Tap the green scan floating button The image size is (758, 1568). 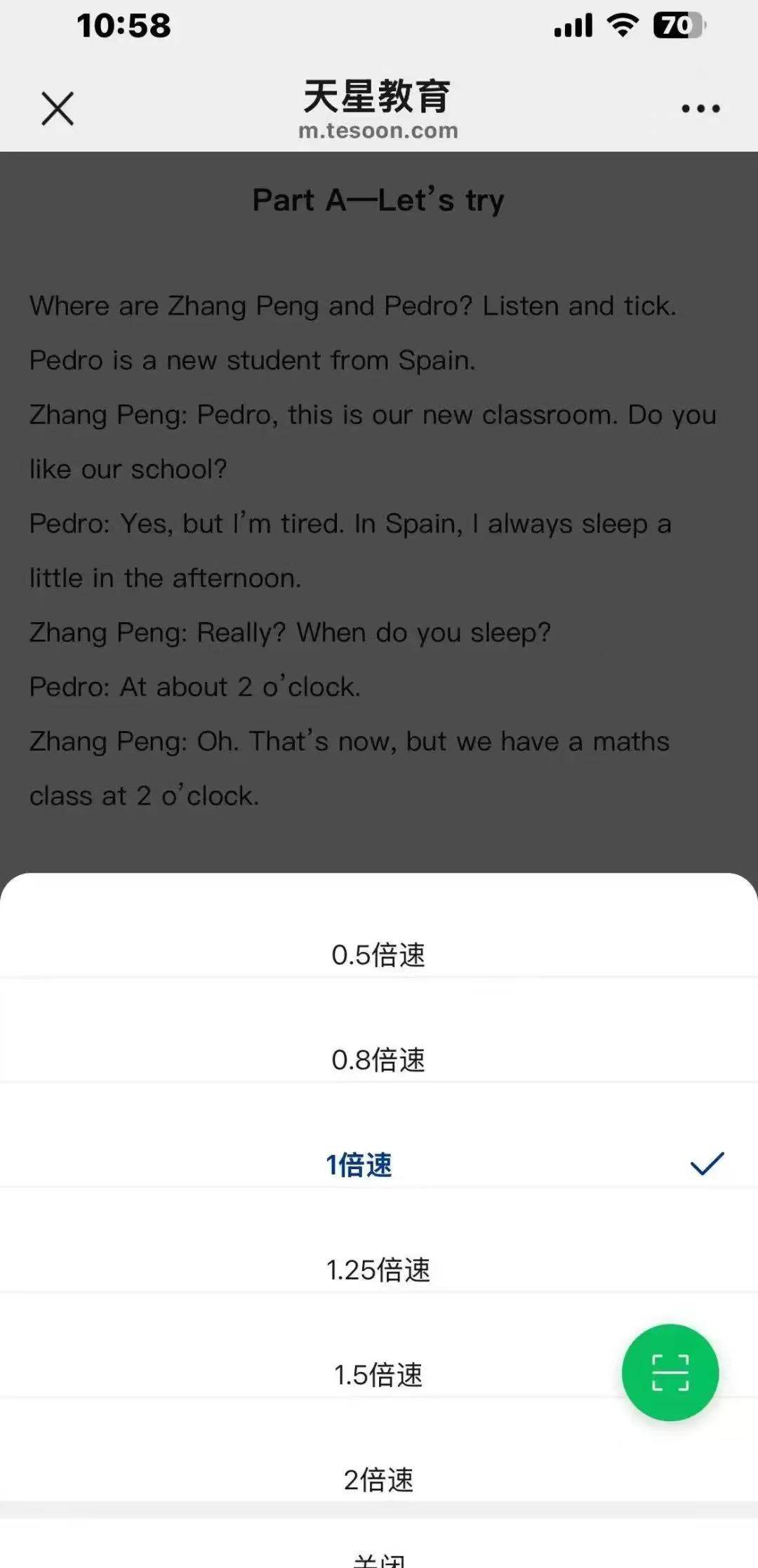(670, 1372)
